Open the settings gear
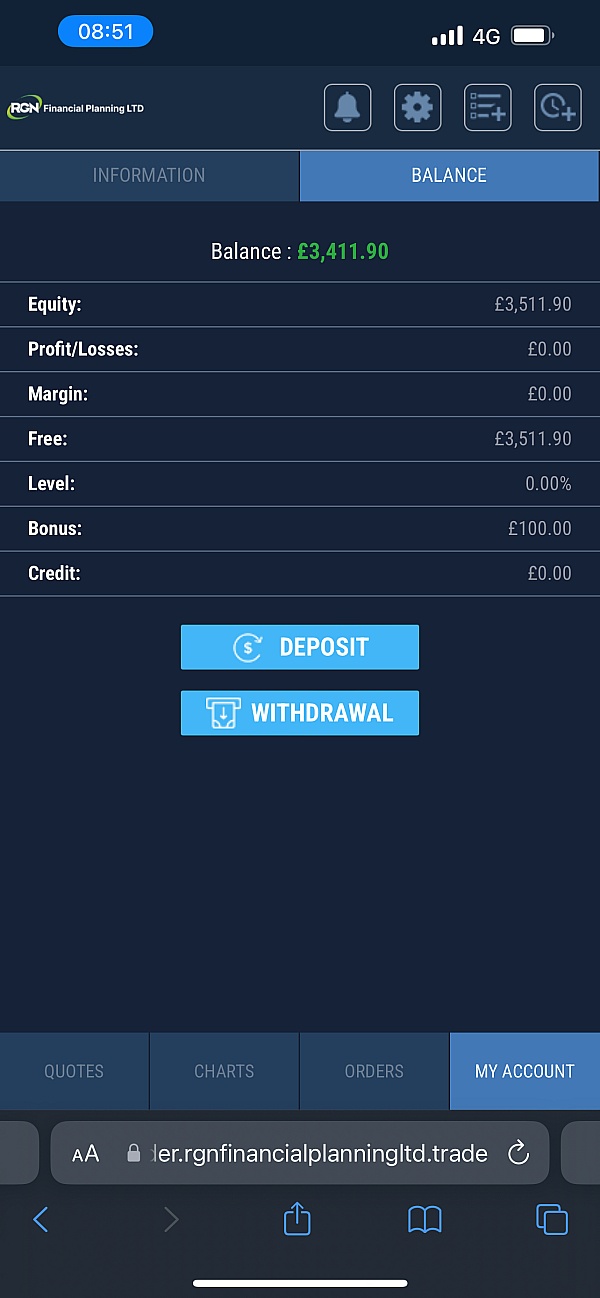This screenshot has height=1298, width=600. tap(418, 107)
